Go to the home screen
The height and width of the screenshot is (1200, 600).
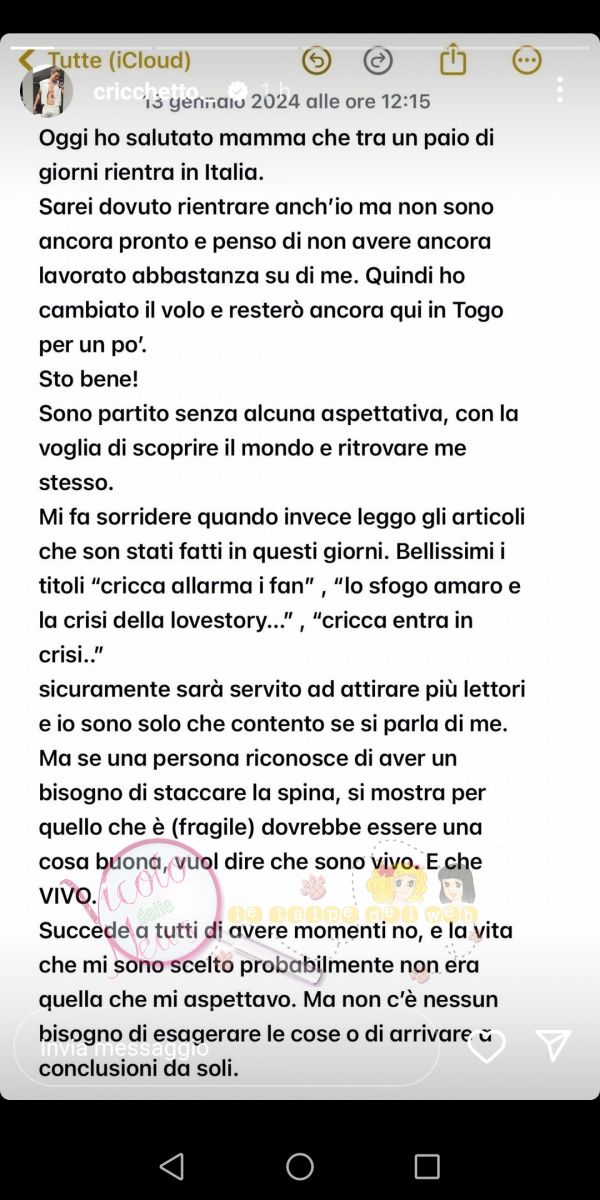pyautogui.click(x=300, y=1166)
